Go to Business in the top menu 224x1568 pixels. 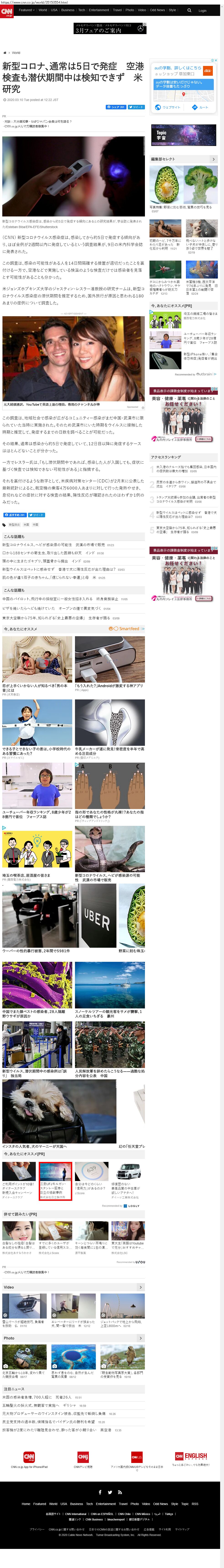click(x=68, y=10)
